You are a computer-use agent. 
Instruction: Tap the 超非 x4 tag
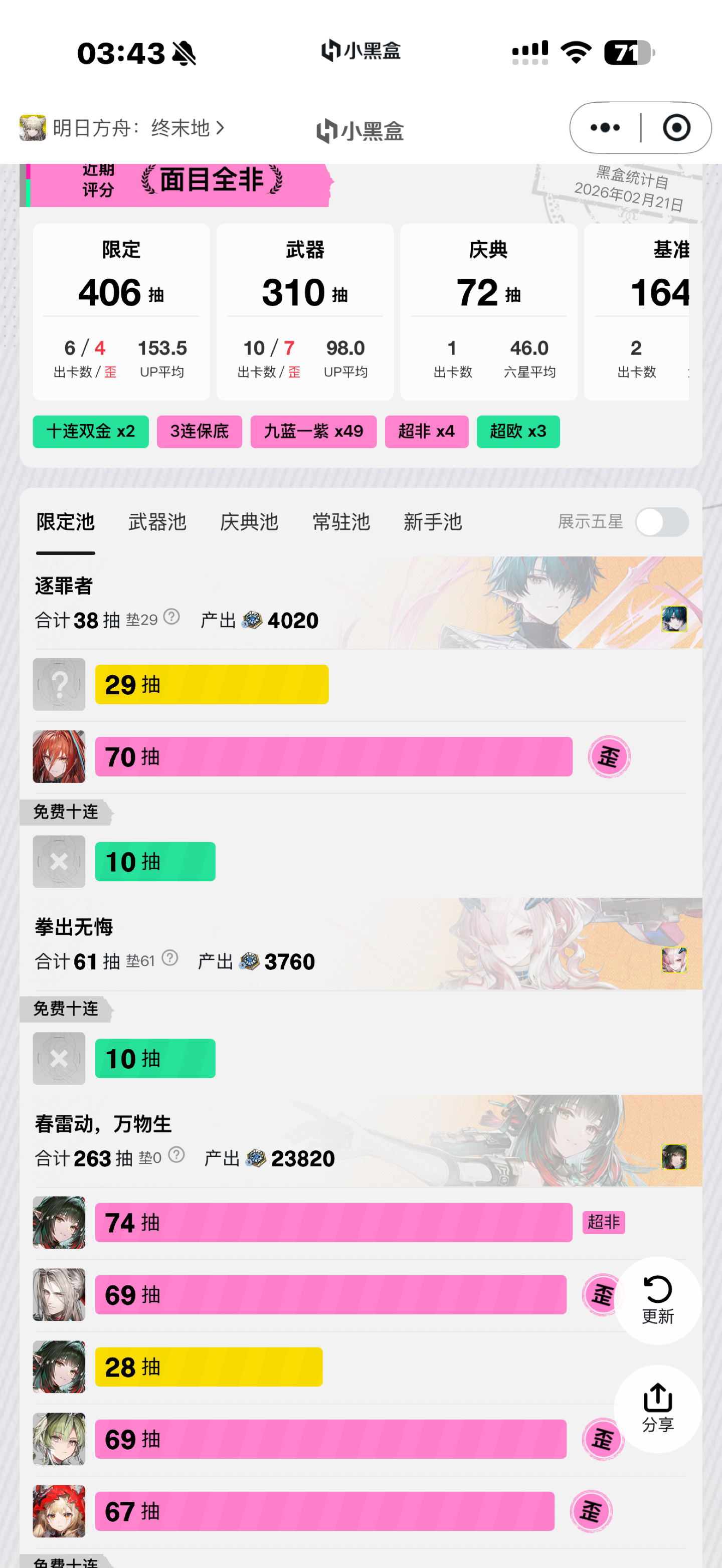pyautogui.click(x=427, y=432)
